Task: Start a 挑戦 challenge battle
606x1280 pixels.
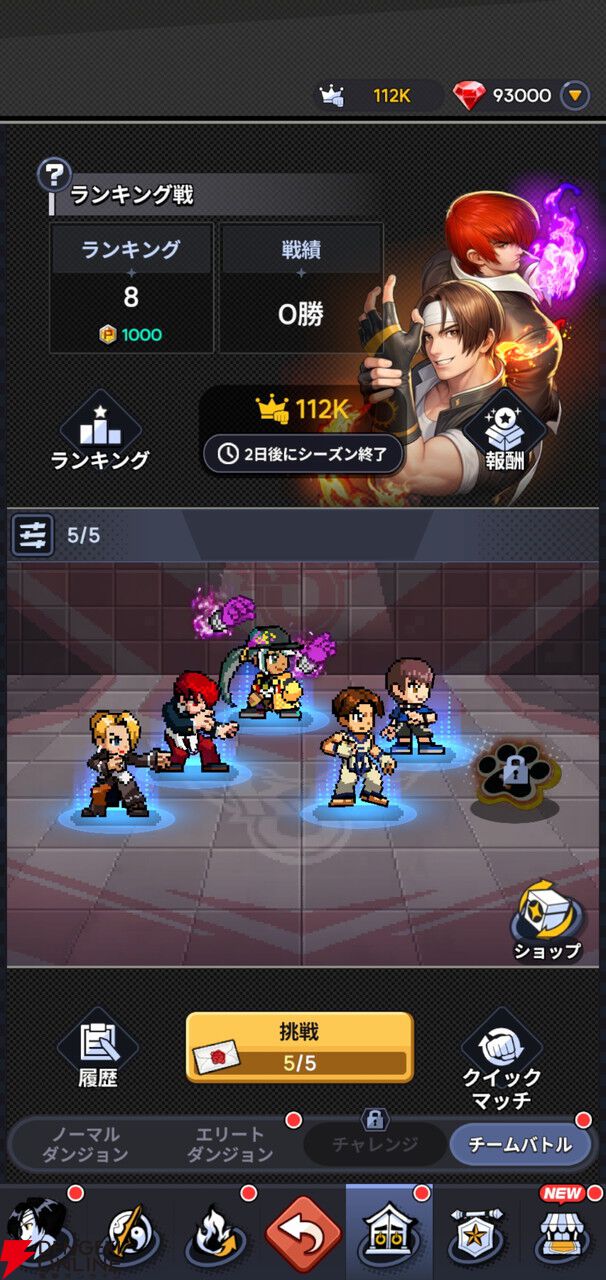Action: click(299, 1046)
